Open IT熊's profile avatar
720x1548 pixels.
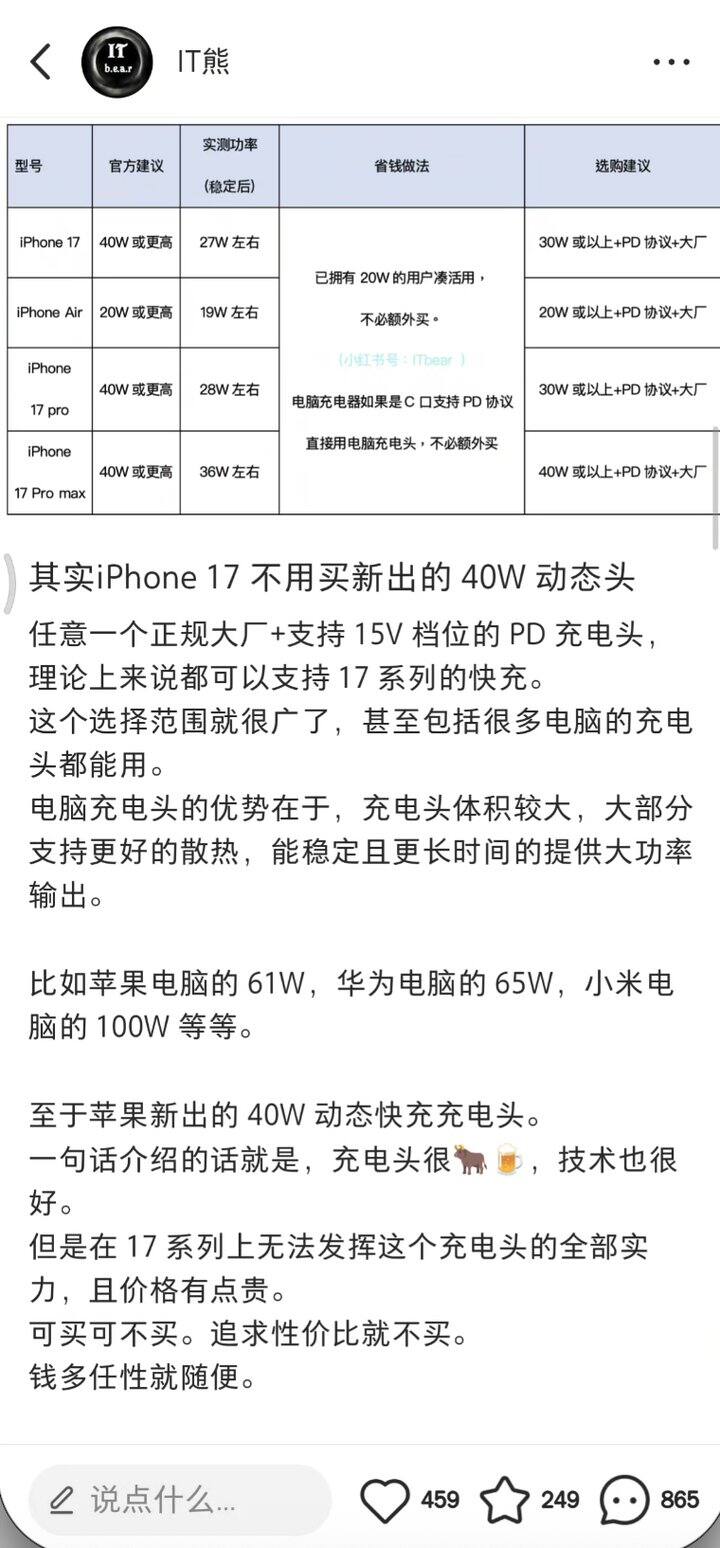[117, 62]
